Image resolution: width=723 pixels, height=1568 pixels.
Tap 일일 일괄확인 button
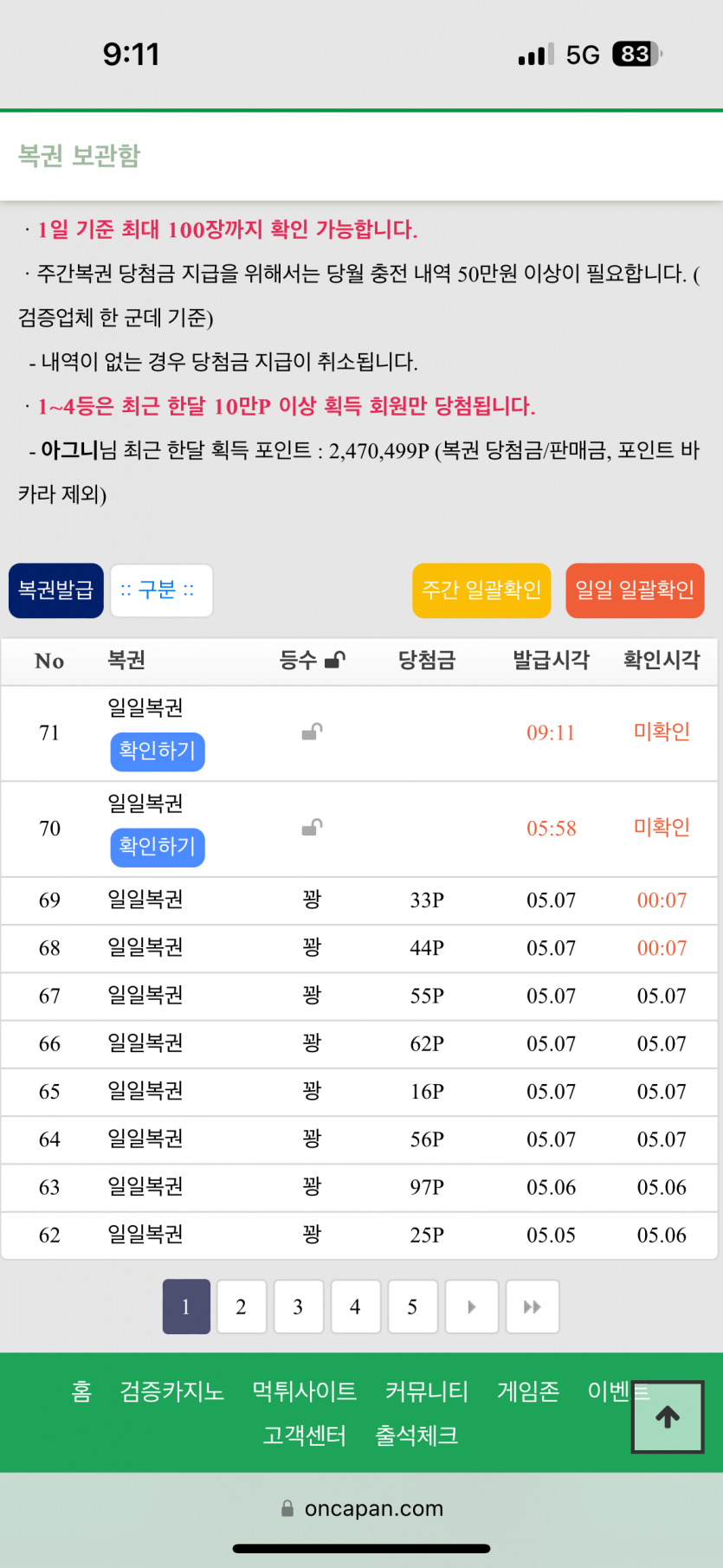(635, 590)
